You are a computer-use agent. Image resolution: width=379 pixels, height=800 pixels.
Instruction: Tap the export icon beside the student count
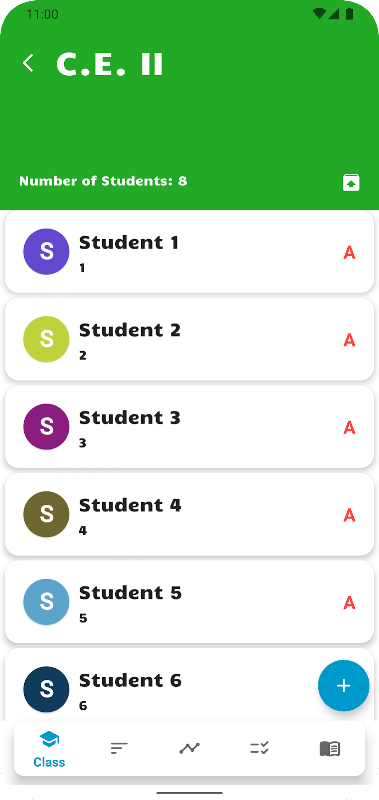pos(351,182)
